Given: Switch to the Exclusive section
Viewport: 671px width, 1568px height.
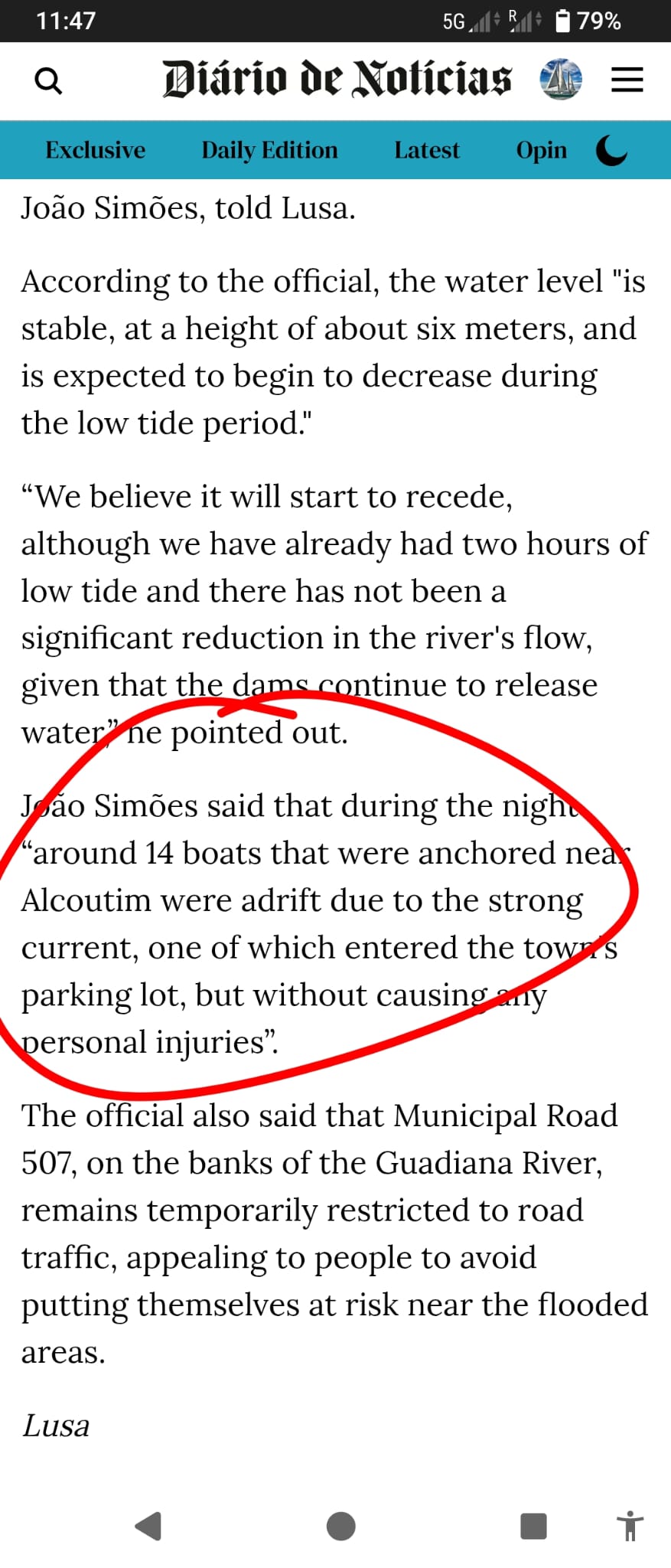Looking at the screenshot, I should 95,150.
